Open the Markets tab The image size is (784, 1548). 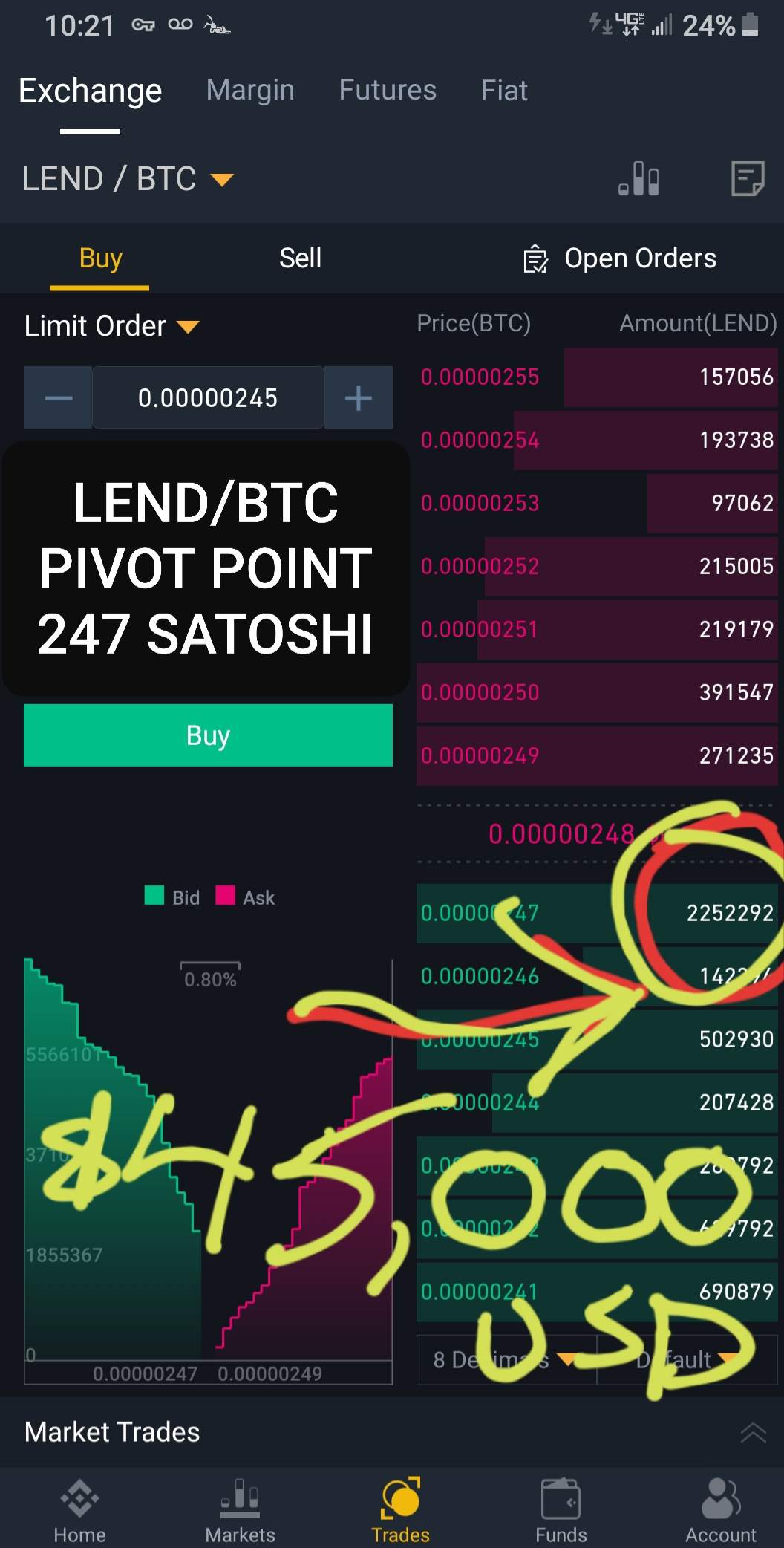240,1511
